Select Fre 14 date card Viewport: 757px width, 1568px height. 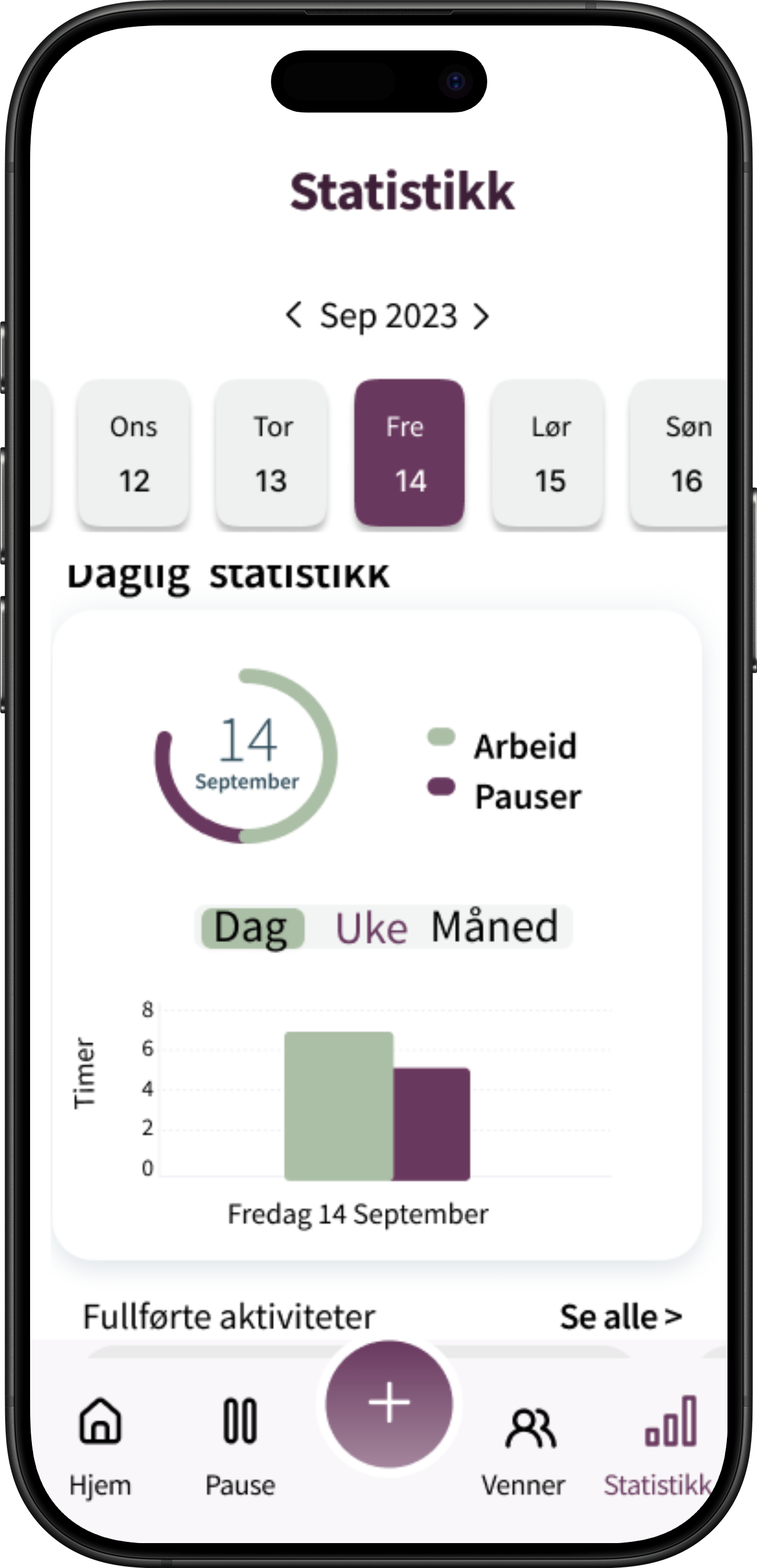410,453
